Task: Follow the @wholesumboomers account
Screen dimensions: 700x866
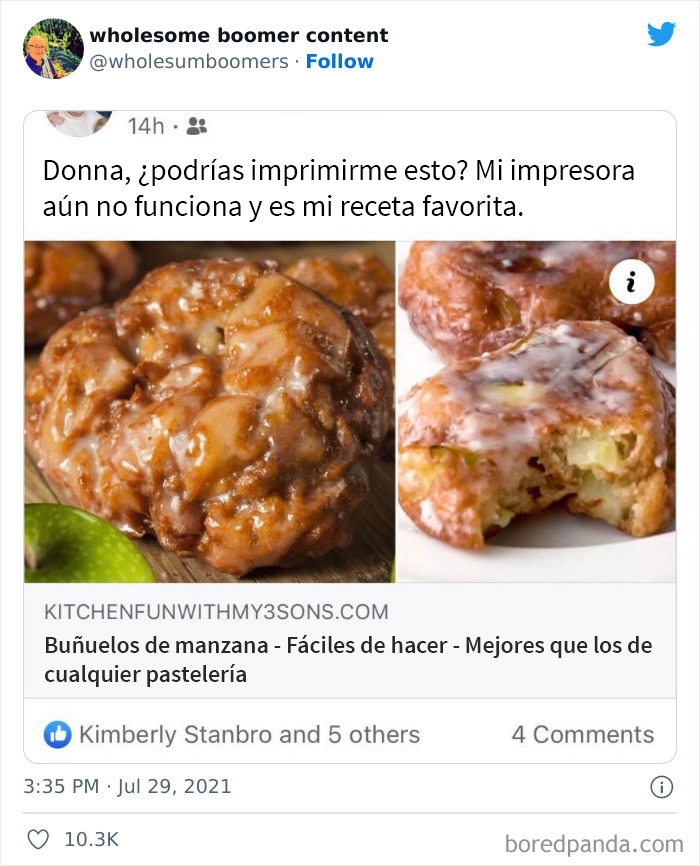Action: coord(339,62)
